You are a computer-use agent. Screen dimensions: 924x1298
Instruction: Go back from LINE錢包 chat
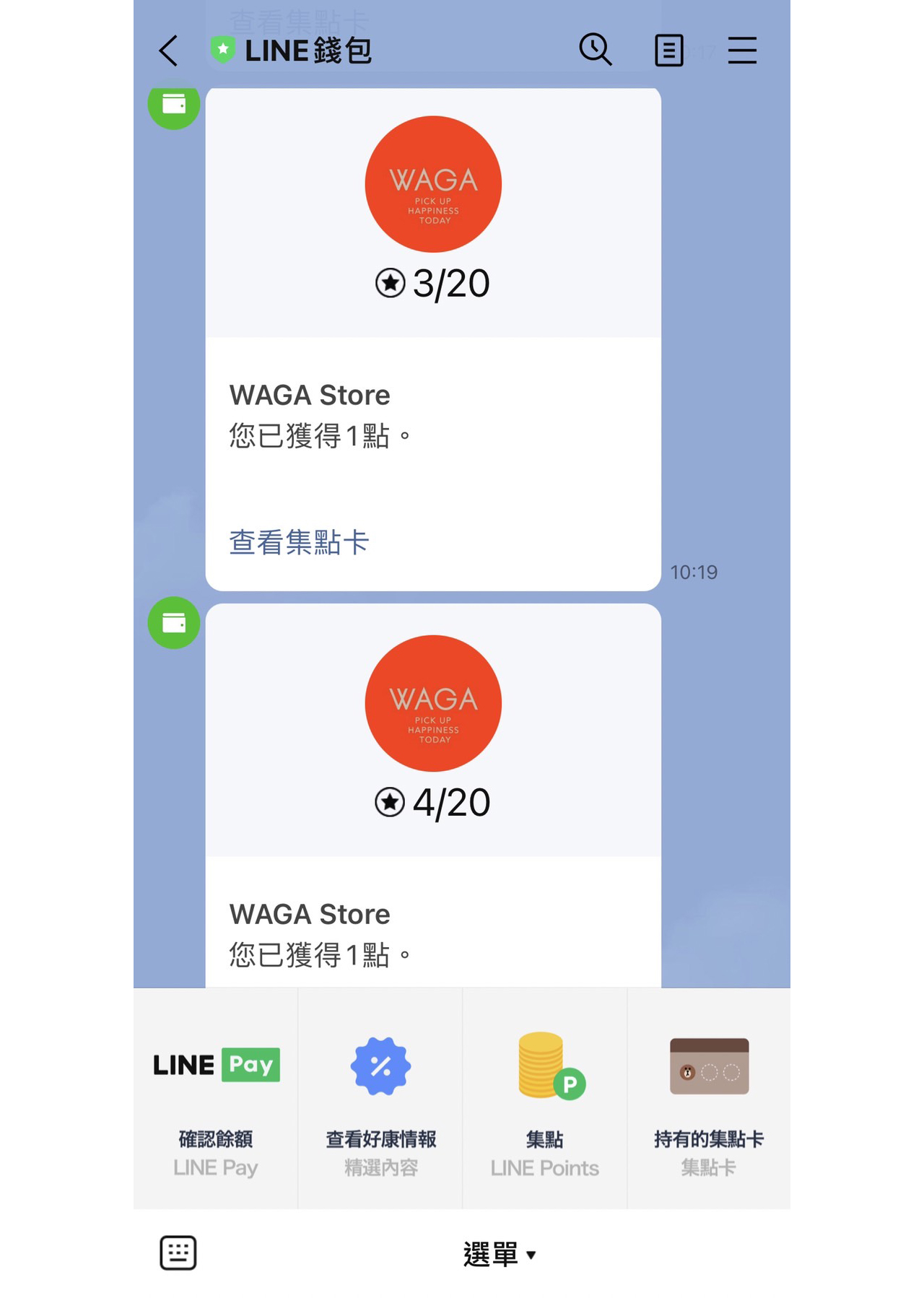[169, 51]
